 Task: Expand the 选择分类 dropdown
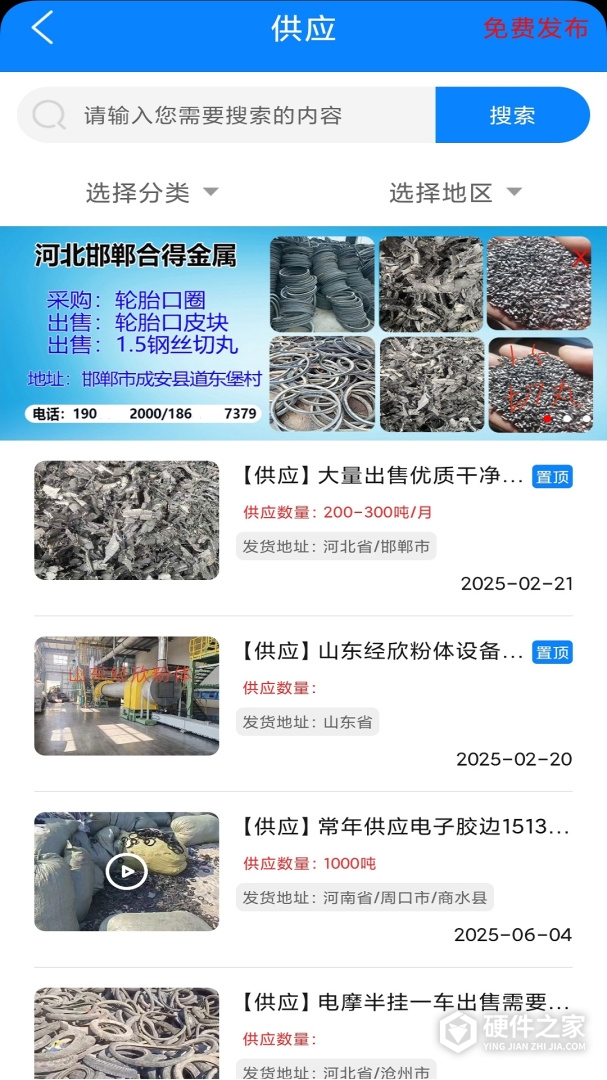(x=151, y=193)
